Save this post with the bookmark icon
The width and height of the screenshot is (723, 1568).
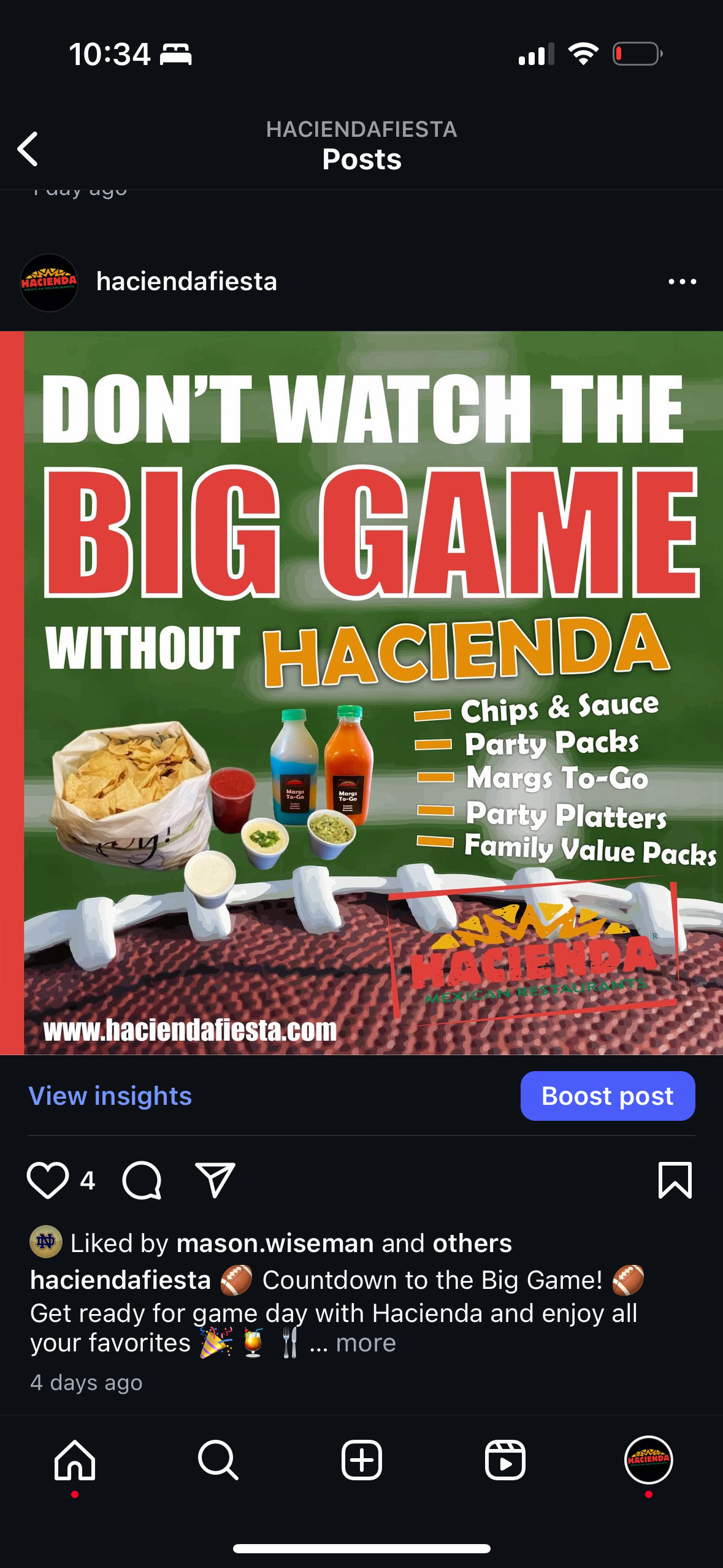pyautogui.click(x=675, y=1180)
